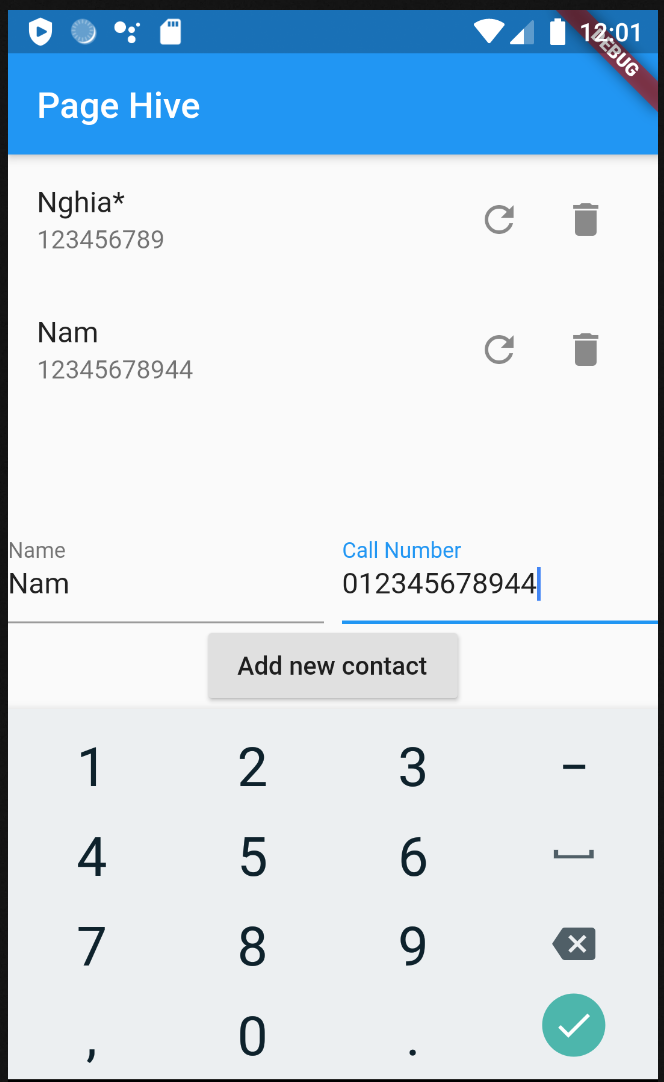The width and height of the screenshot is (664, 1082).
Task: Hit the keyboard backspace key
Action: pos(573,944)
